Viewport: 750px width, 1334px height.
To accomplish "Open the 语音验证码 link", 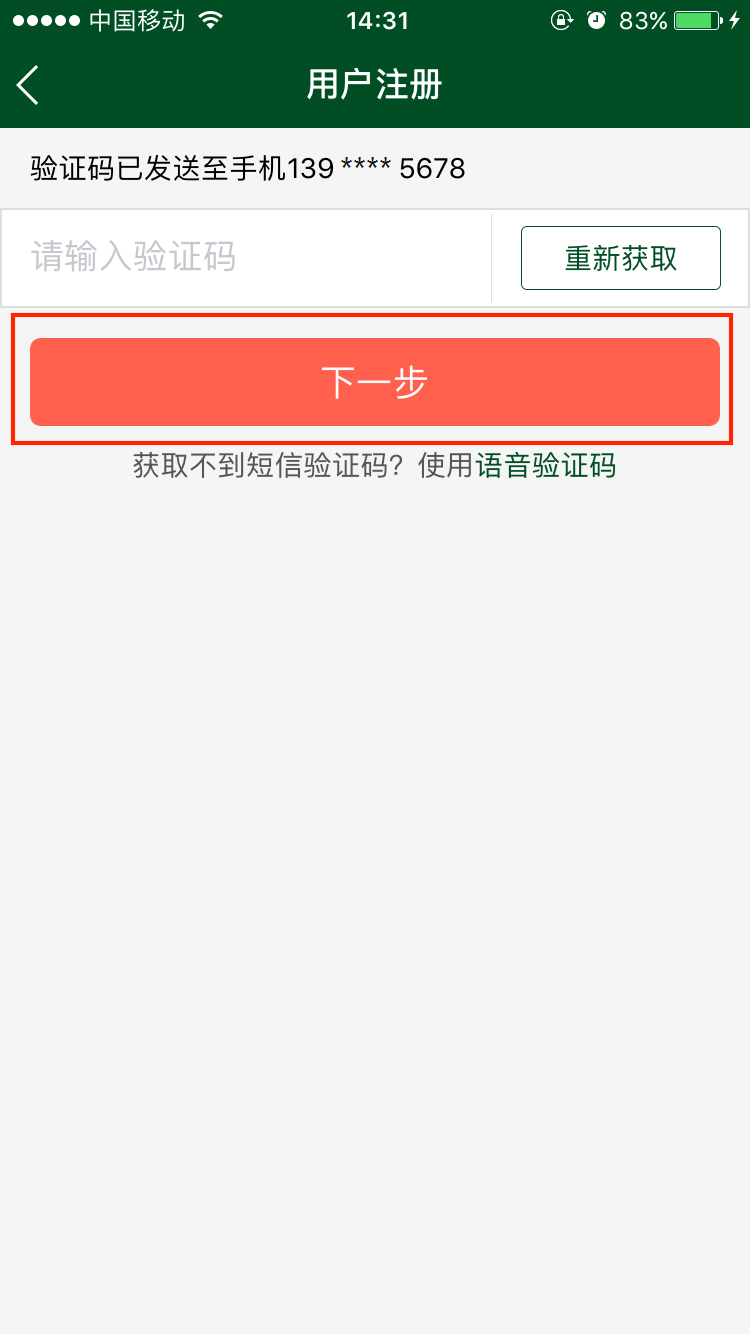I will click(x=546, y=466).
